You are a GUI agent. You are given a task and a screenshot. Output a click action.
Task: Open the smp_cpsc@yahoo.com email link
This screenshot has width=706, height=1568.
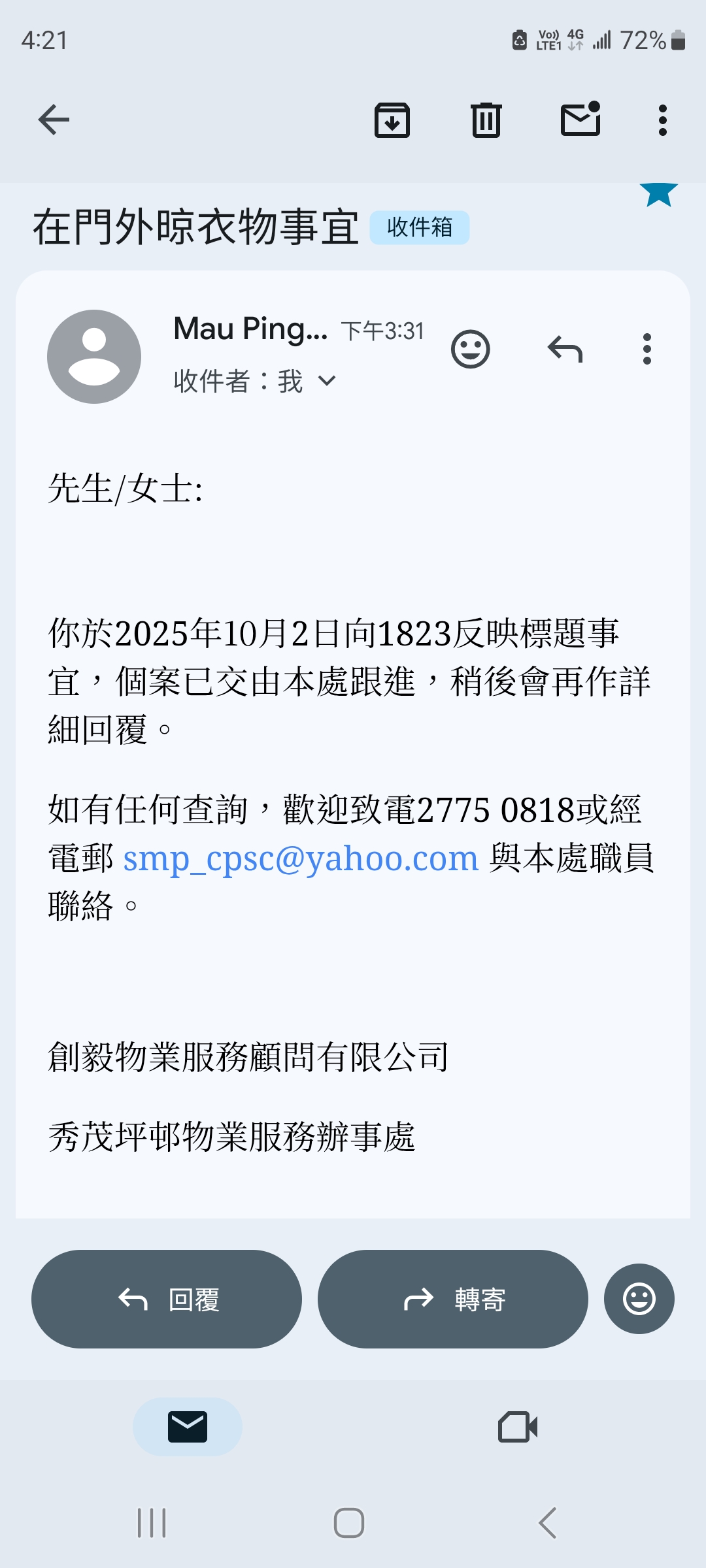pos(301,858)
